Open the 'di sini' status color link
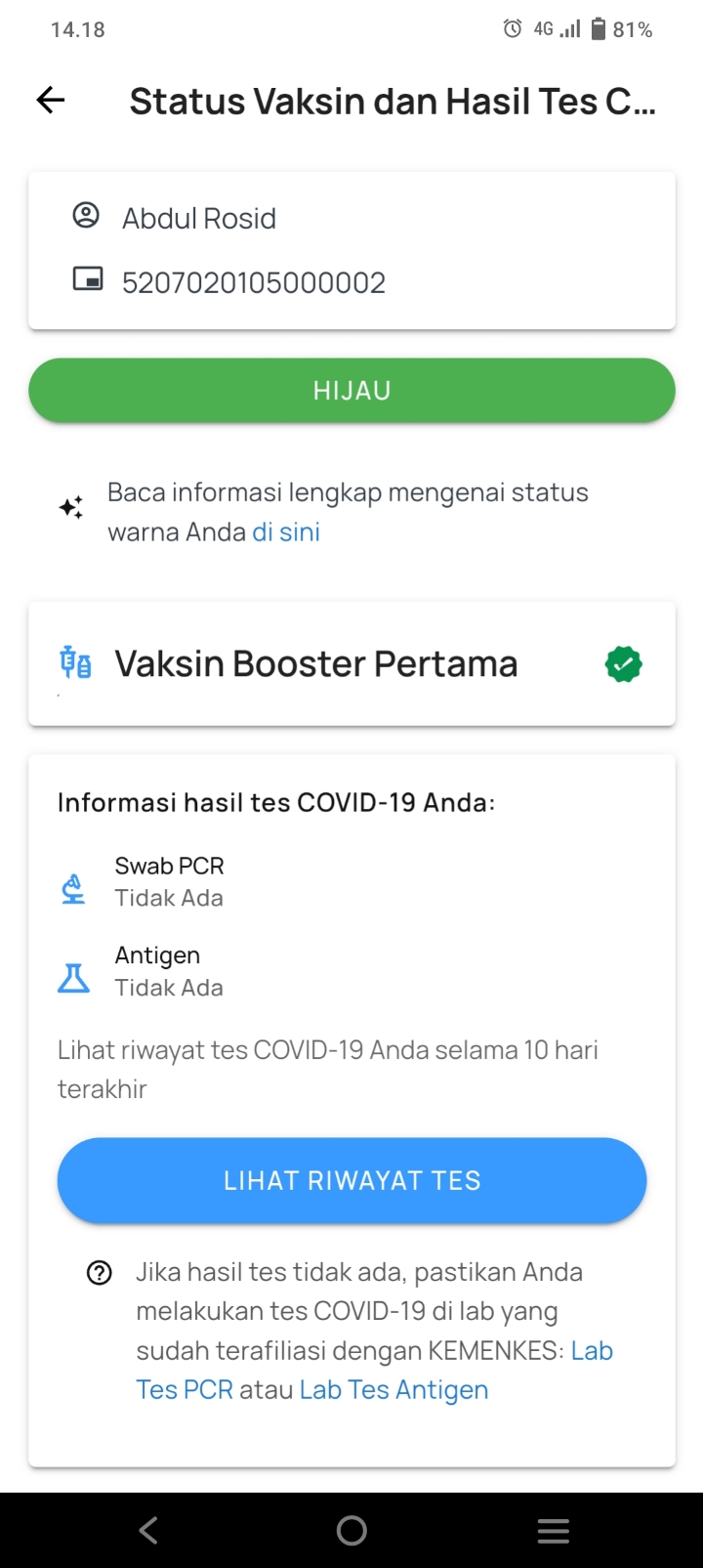Image resolution: width=703 pixels, height=1568 pixels. 286,532
